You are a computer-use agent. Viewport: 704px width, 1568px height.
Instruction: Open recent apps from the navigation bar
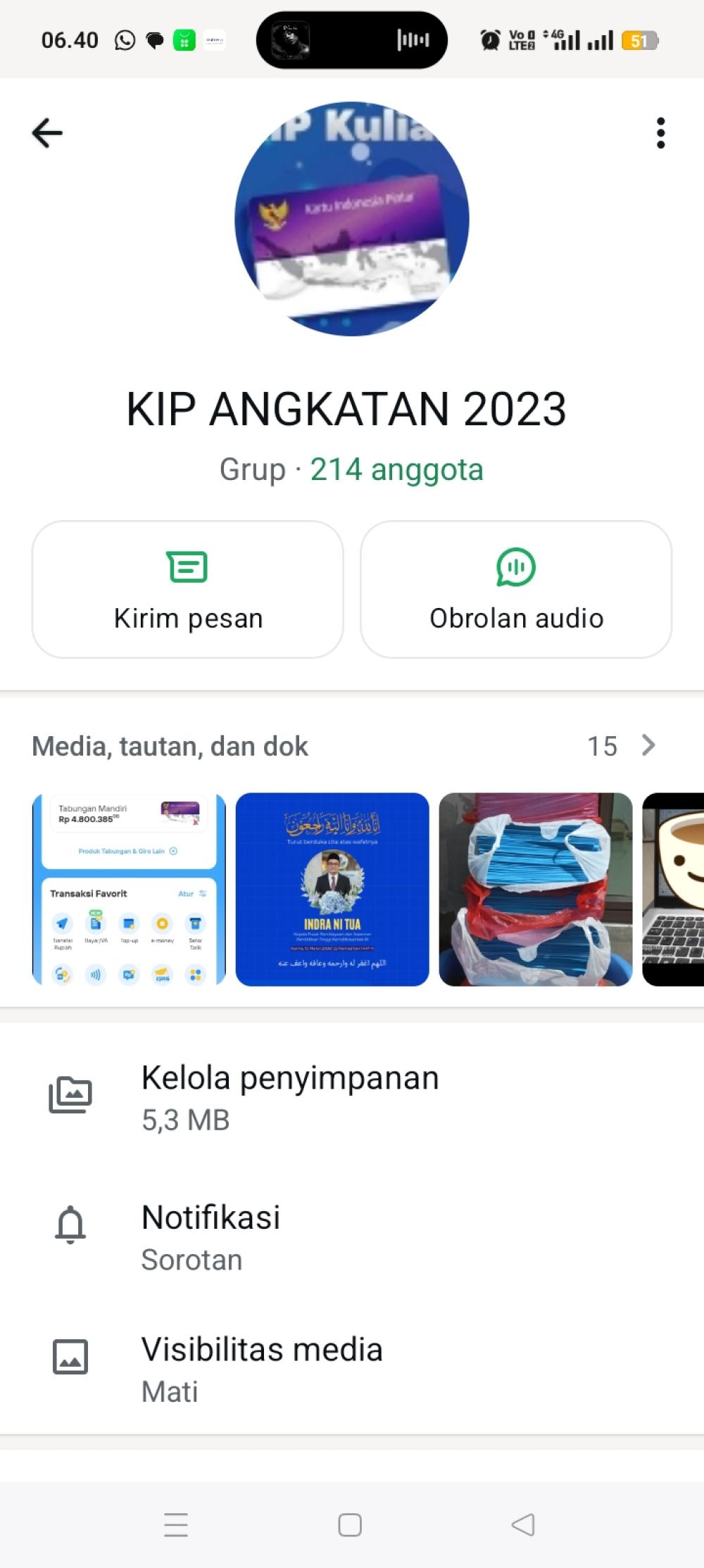(176, 1524)
